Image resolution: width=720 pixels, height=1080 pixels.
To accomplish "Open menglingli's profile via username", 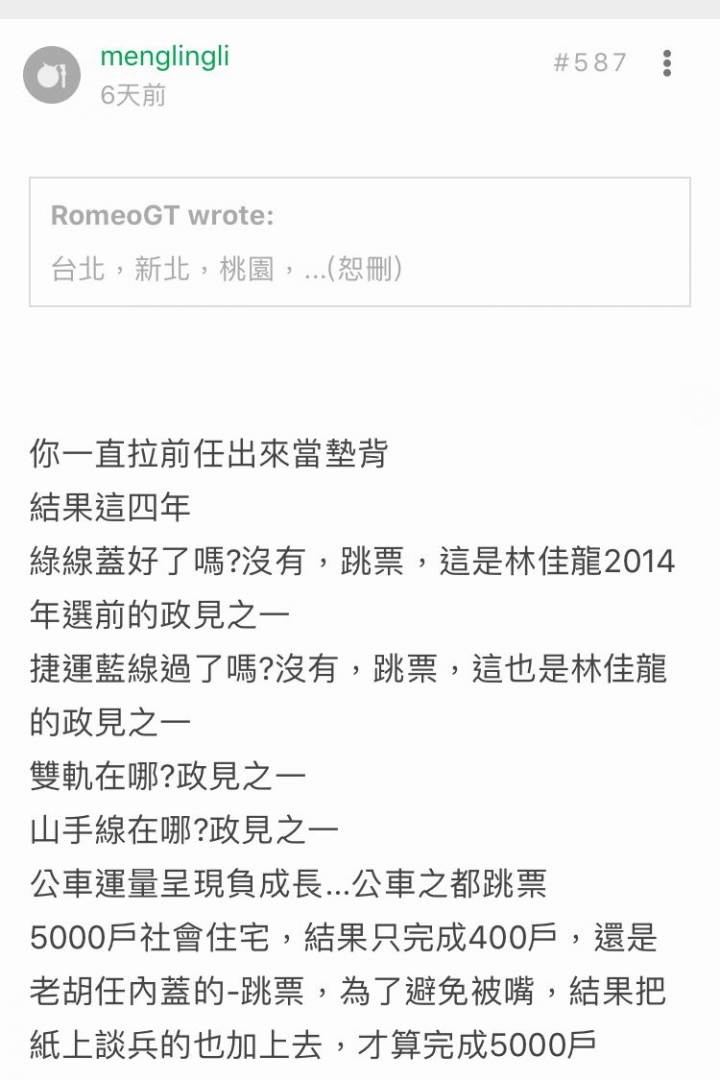I will point(165,57).
